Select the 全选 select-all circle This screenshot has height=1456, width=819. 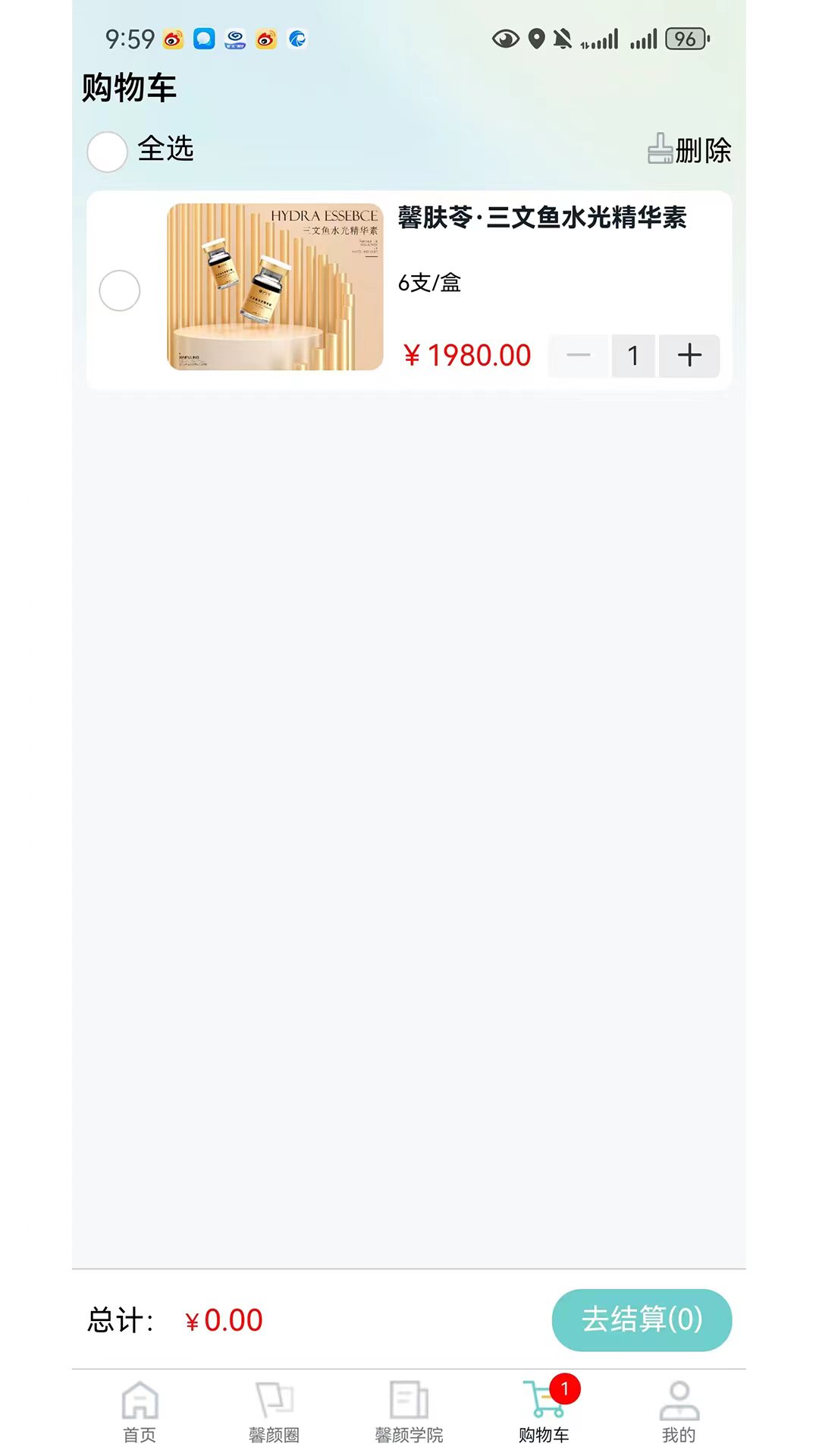point(107,151)
